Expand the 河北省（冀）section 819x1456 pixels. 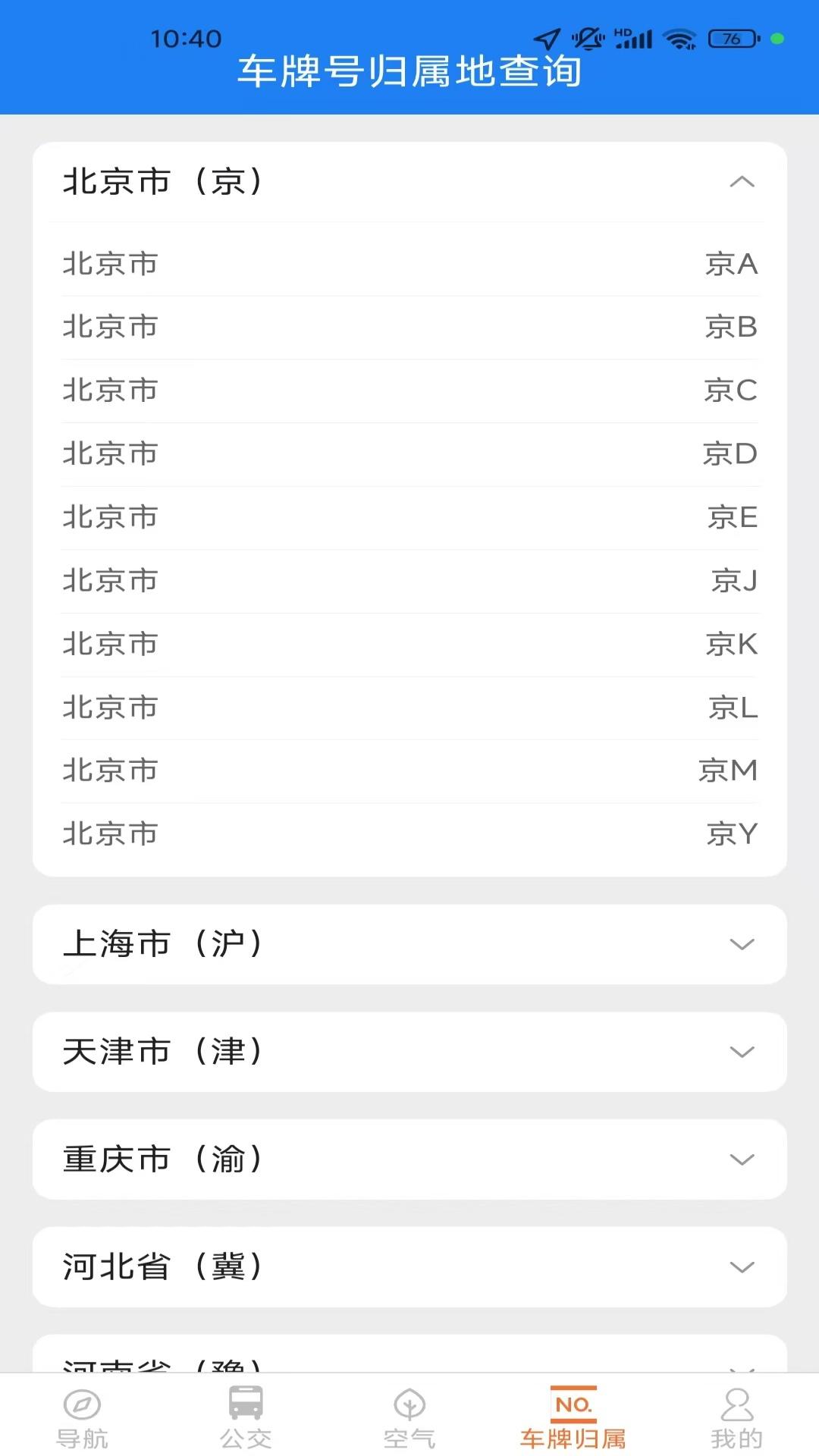point(409,1266)
